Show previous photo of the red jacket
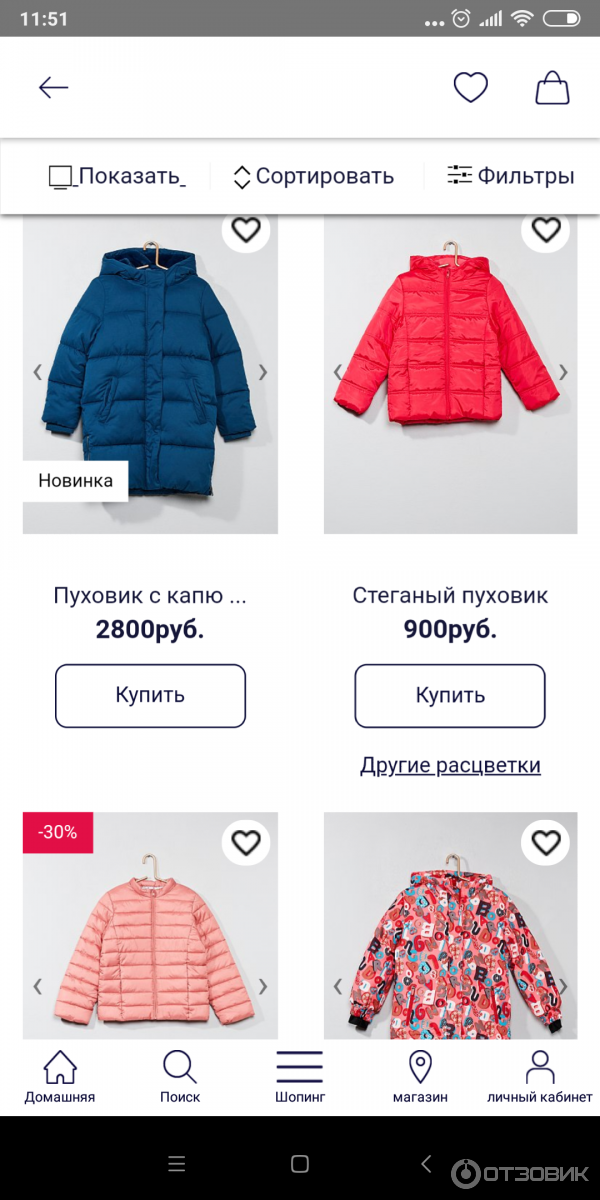This screenshot has width=600, height=1200. 338,372
